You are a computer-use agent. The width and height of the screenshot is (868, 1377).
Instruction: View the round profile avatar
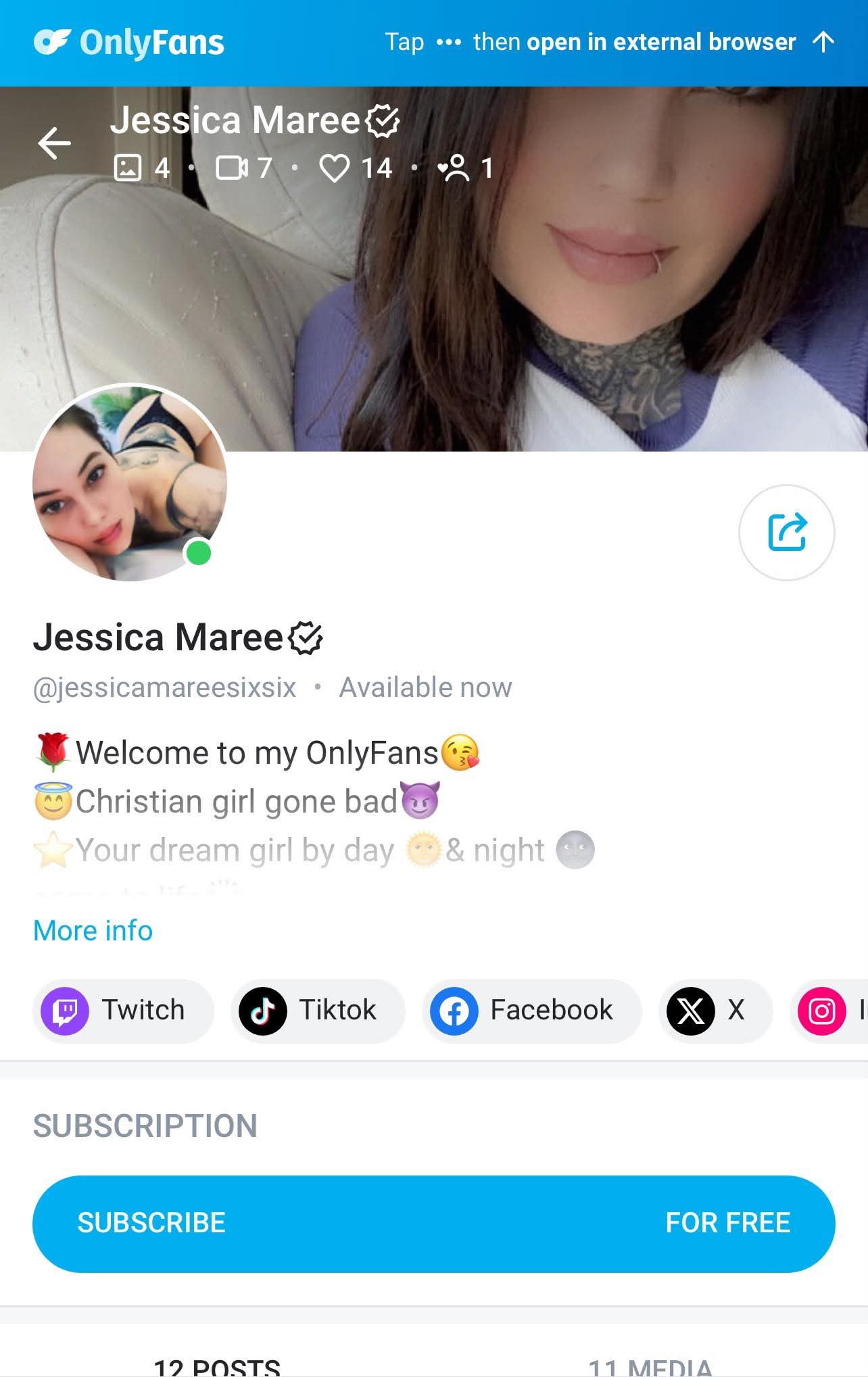tap(130, 483)
